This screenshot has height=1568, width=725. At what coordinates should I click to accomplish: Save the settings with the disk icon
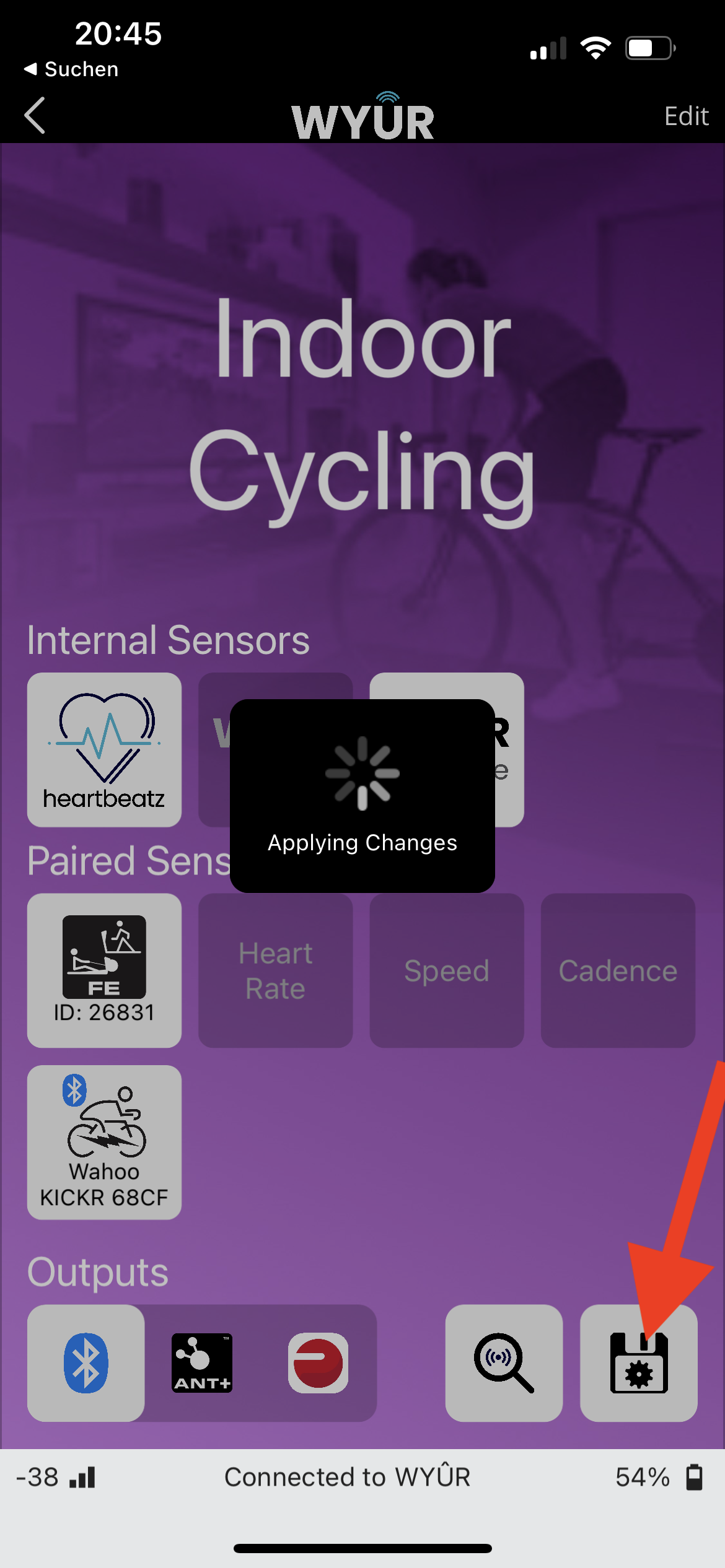[639, 1362]
